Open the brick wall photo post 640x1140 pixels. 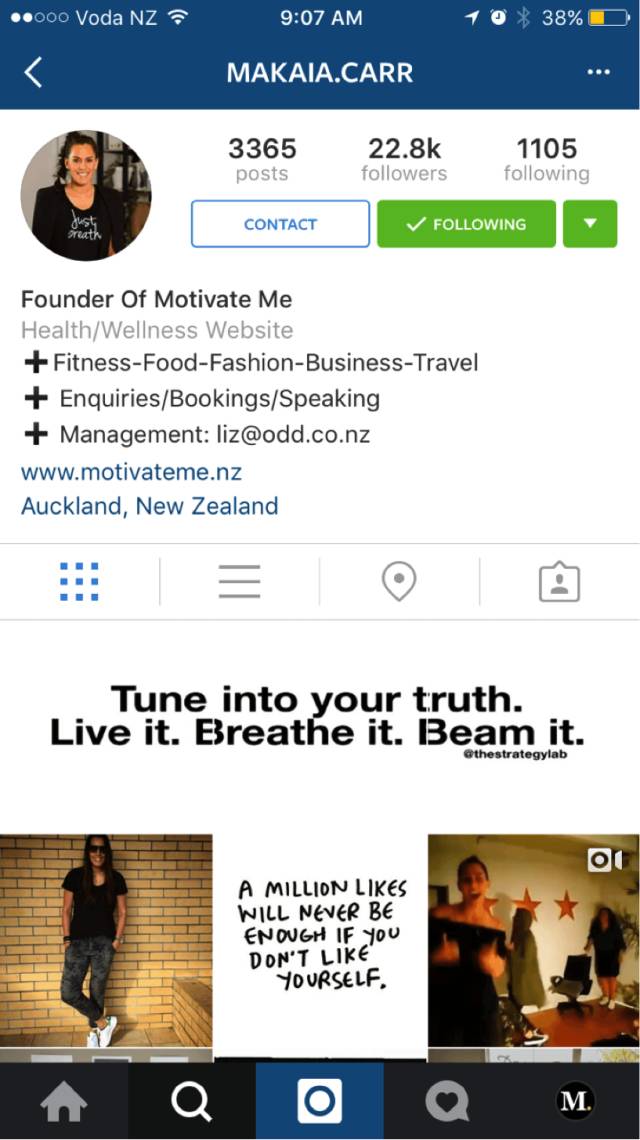tap(106, 940)
